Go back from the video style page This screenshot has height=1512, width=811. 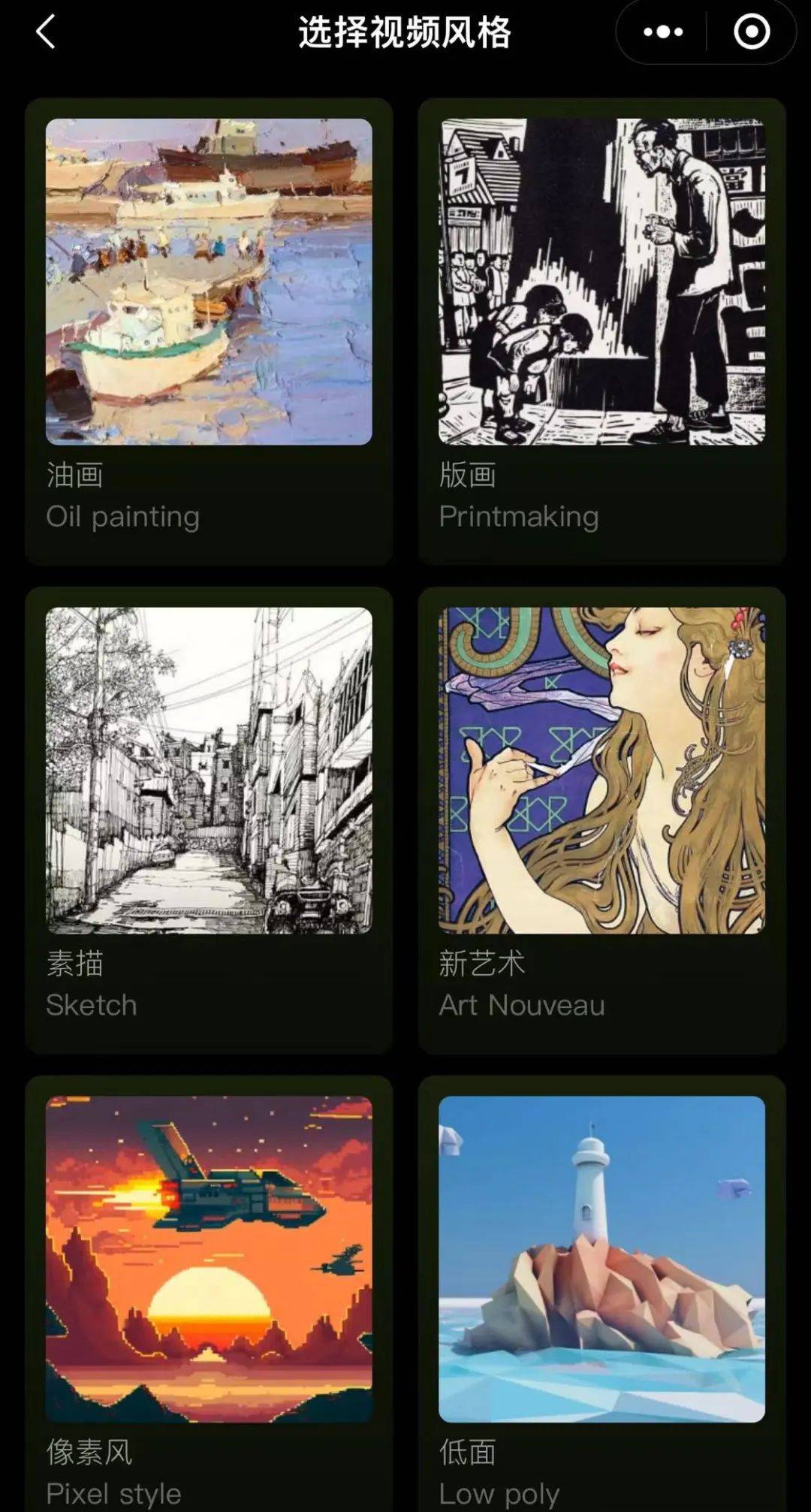point(47,32)
